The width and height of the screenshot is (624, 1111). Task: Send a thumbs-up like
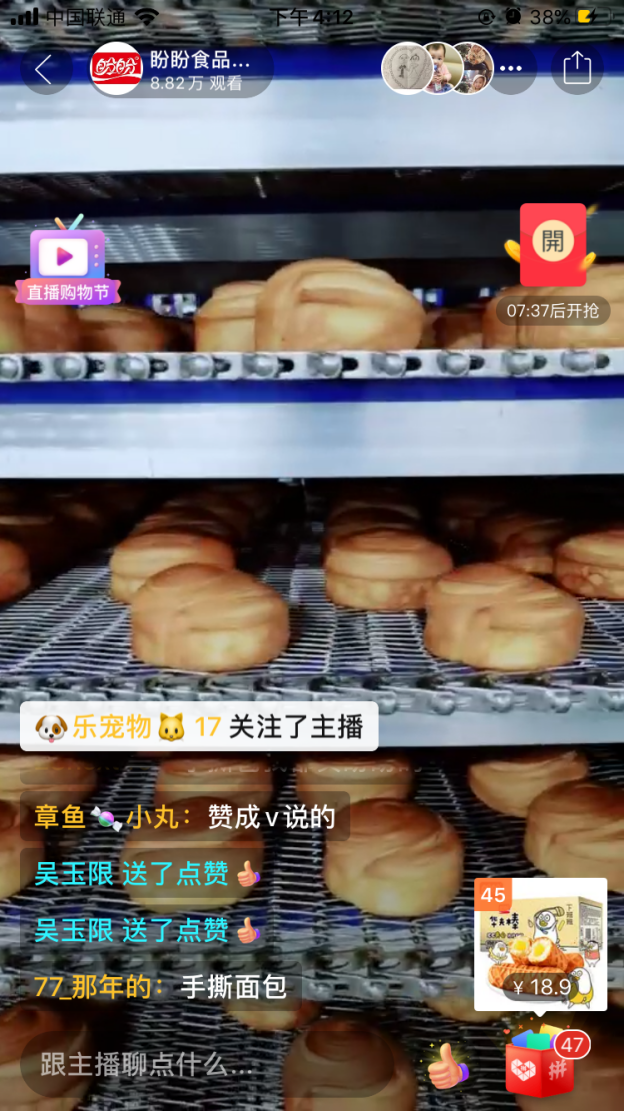[x=447, y=1066]
